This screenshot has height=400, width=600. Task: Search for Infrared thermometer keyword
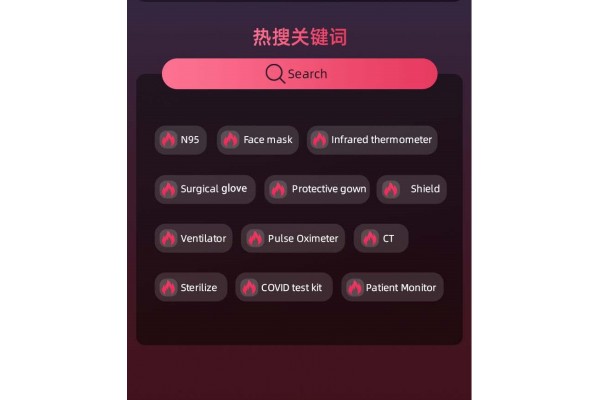point(373,140)
